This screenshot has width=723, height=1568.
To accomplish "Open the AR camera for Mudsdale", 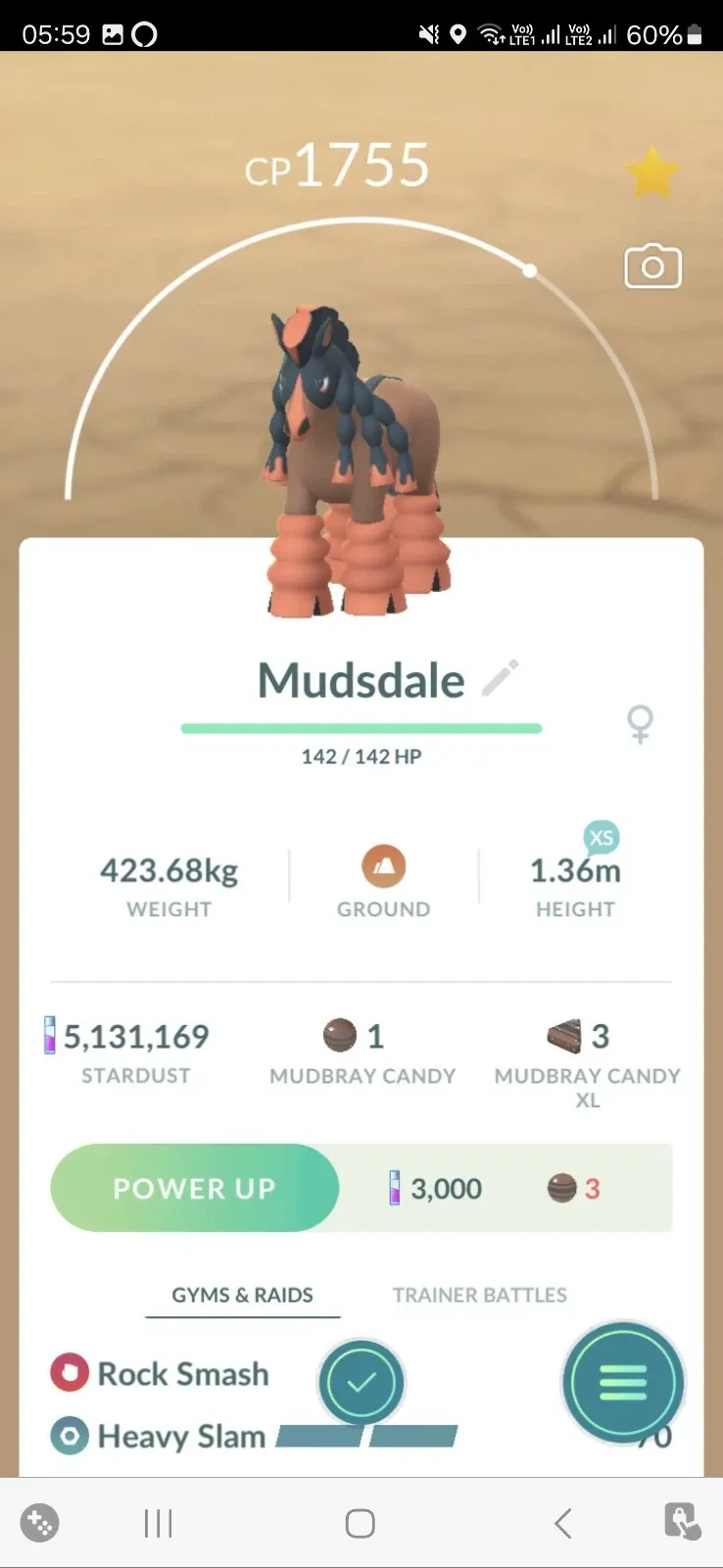I will (x=652, y=267).
